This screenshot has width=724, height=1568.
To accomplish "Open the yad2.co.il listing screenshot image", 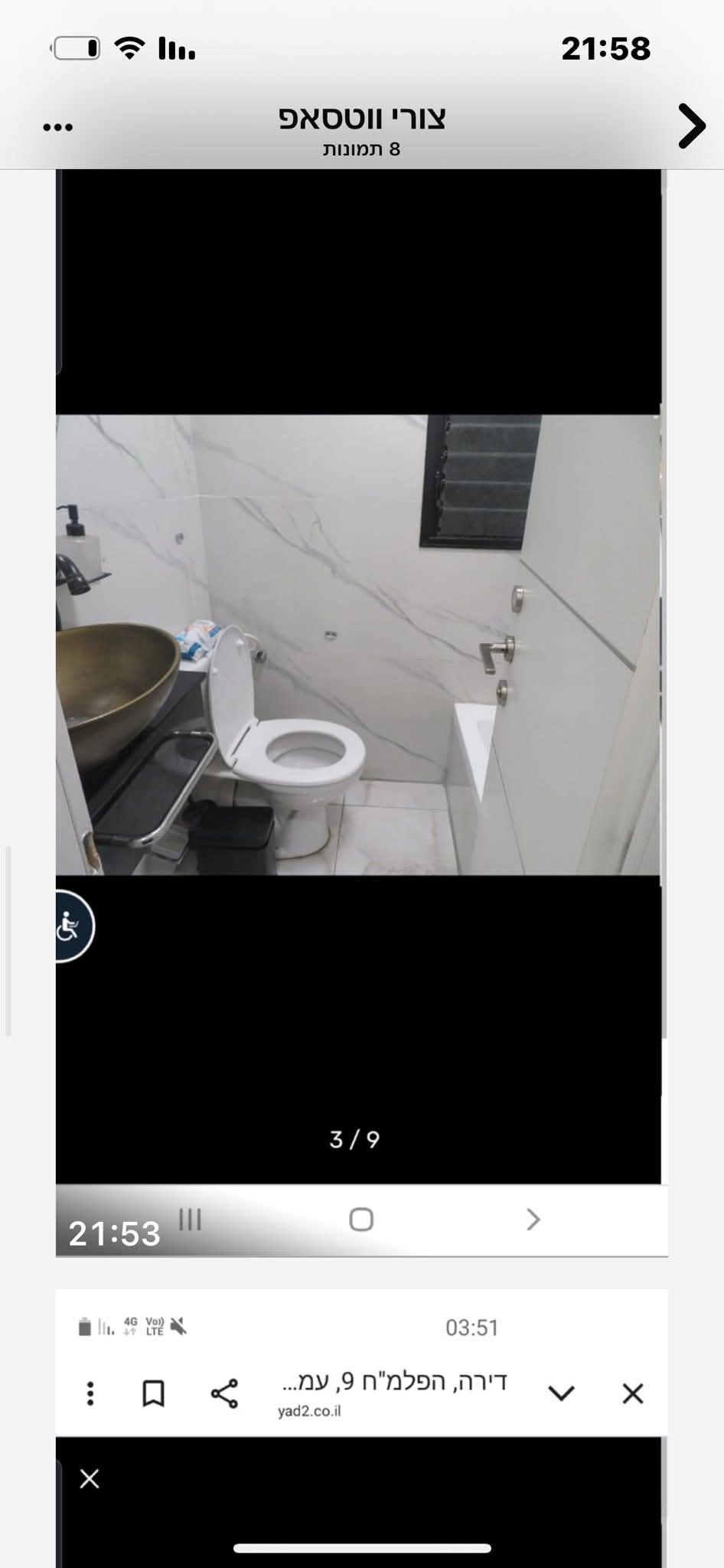I will [x=361, y=1429].
